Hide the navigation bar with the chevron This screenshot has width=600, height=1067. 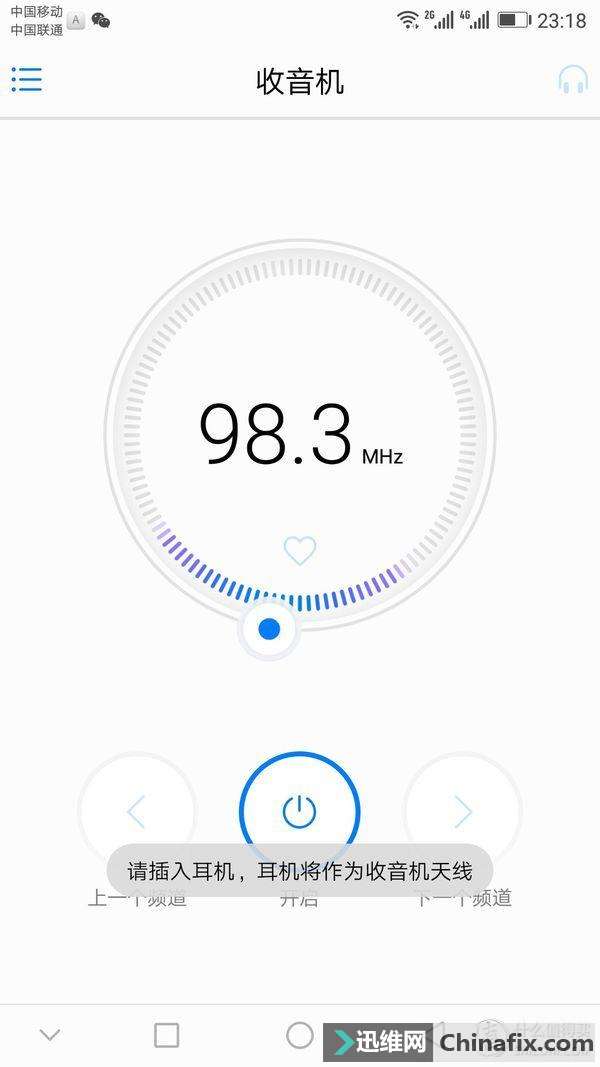coord(50,1035)
